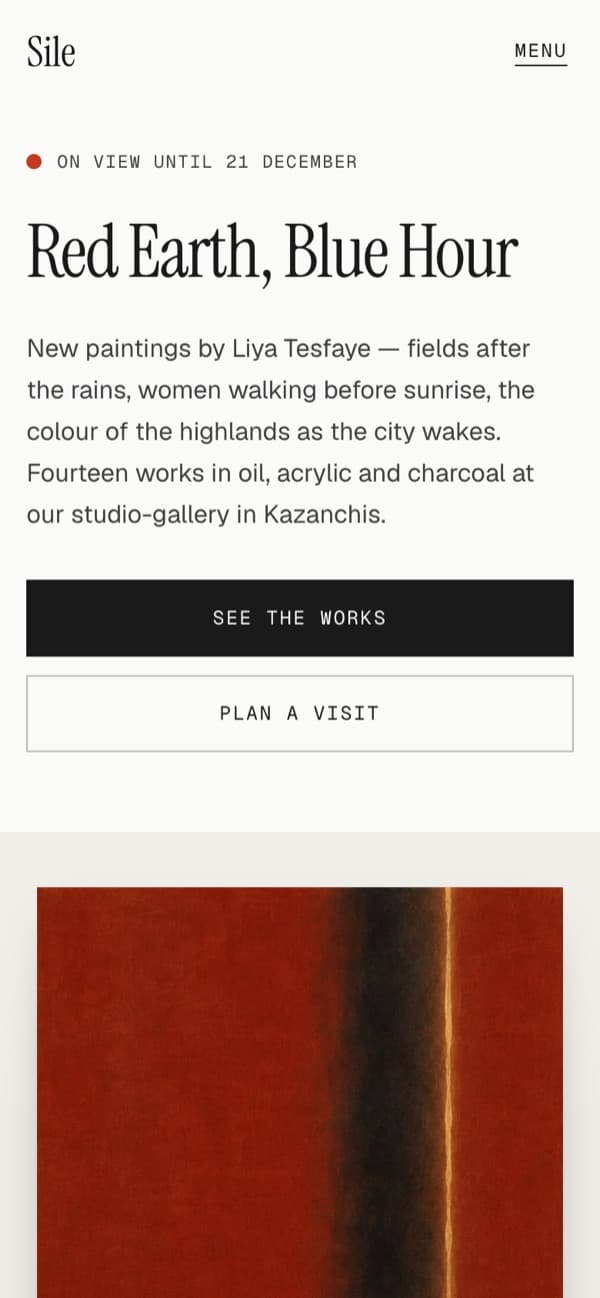
Task: Open the MENU navigation
Action: coord(541,51)
